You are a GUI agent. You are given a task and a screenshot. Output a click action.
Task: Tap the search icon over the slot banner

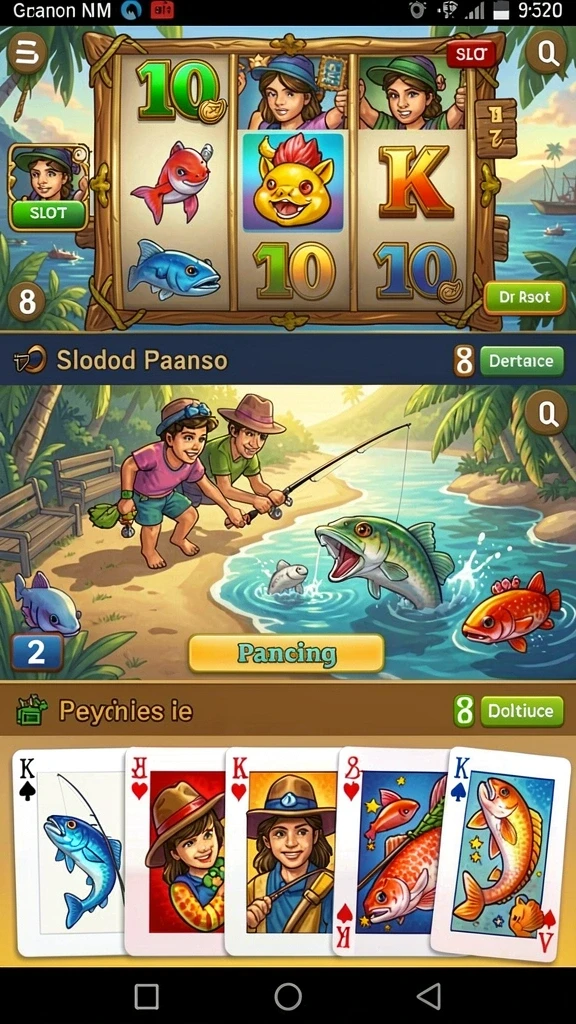(x=546, y=54)
